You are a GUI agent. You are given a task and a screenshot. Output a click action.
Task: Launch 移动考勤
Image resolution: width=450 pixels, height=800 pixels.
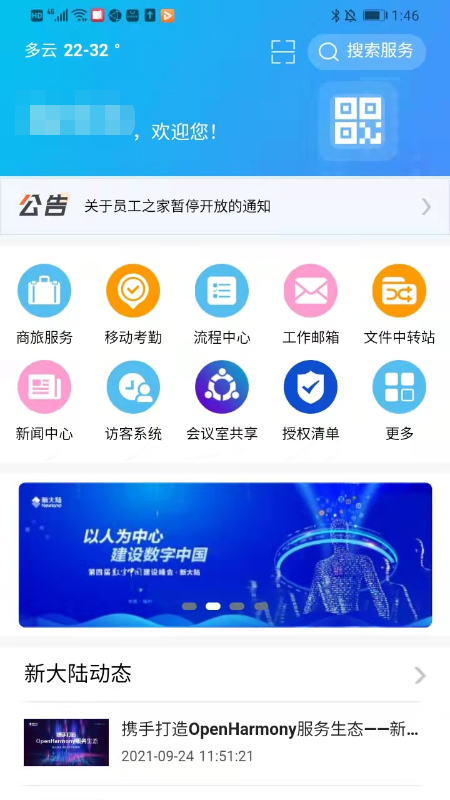(x=133, y=305)
